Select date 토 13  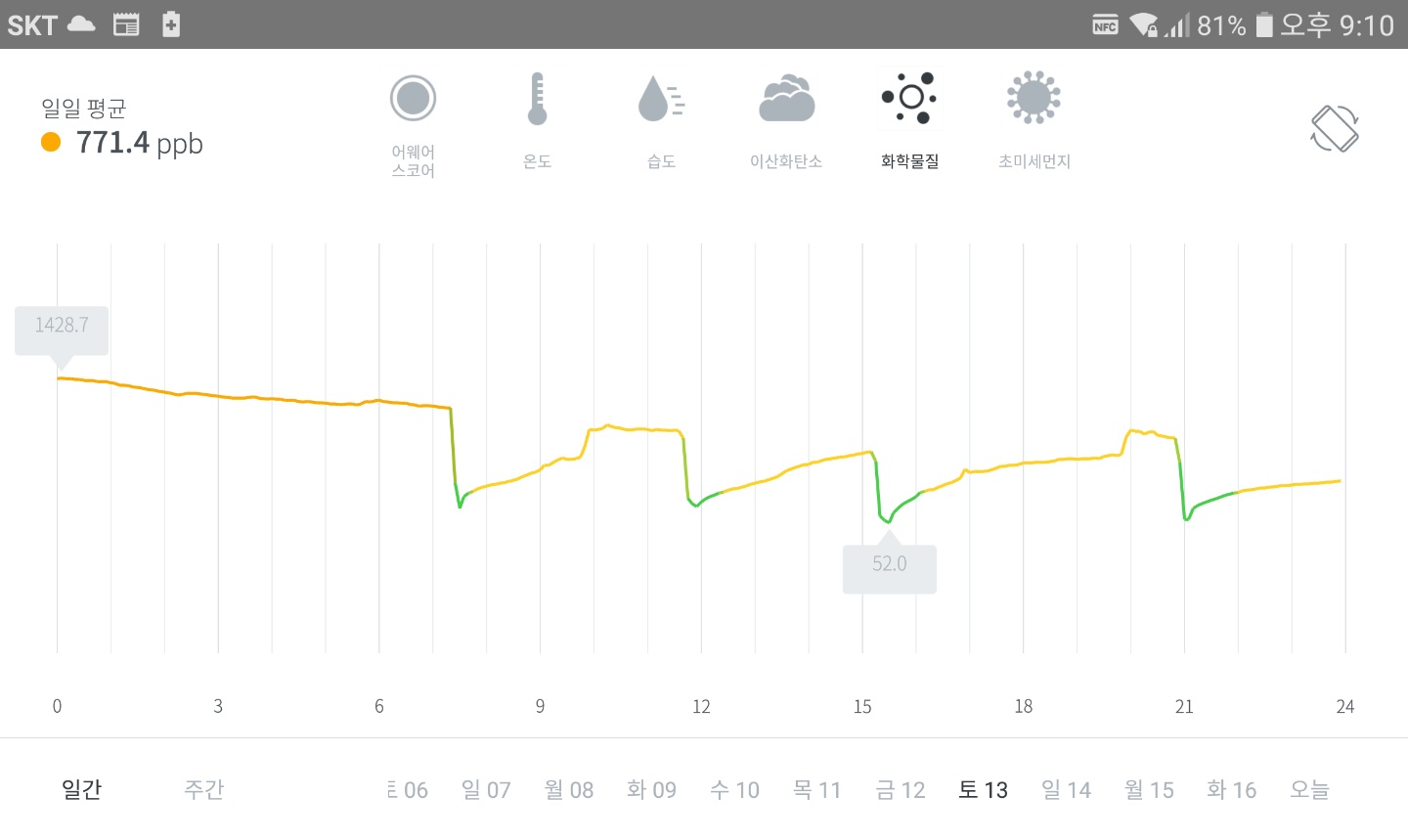click(983, 789)
